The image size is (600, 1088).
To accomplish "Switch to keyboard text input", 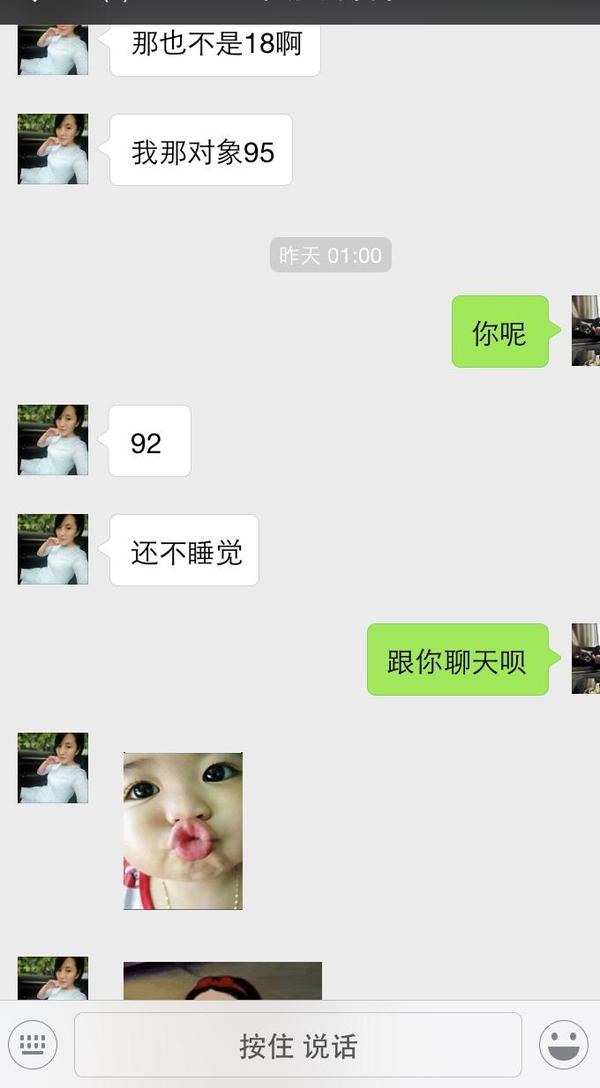I will [32, 1046].
